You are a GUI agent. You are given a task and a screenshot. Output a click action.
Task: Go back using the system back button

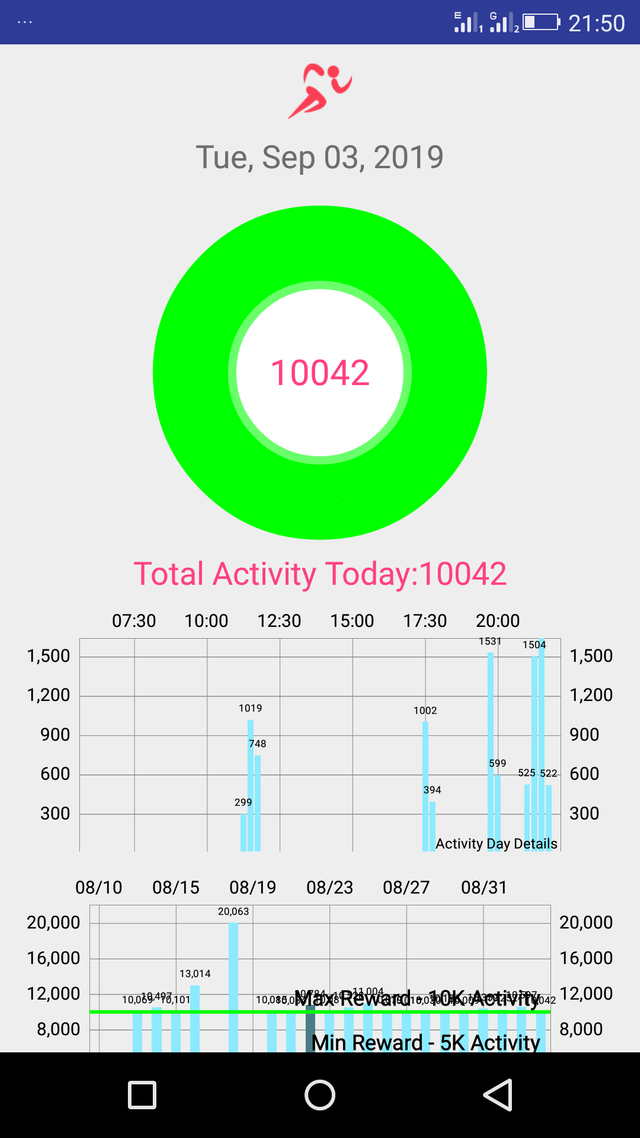pyautogui.click(x=498, y=1094)
